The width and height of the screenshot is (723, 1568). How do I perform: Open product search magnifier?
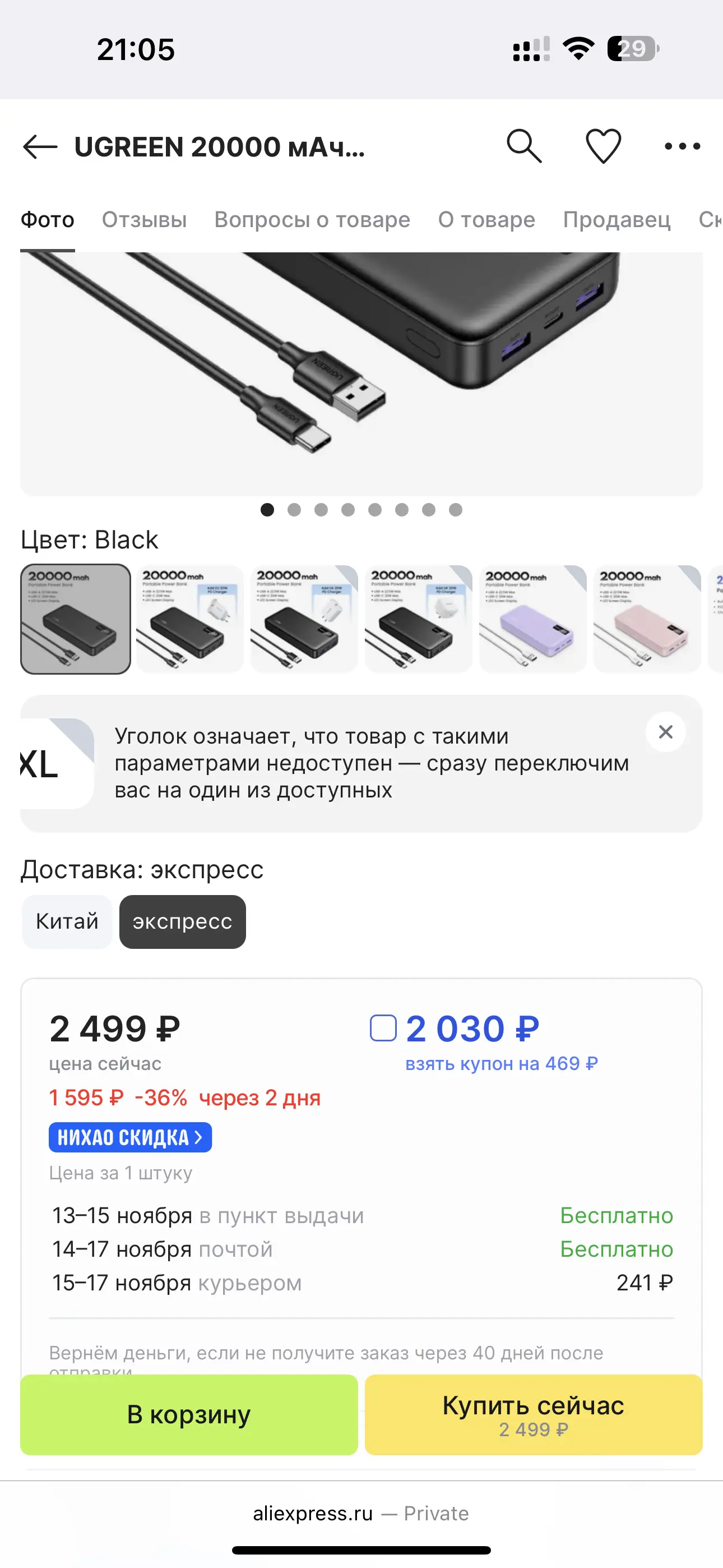point(524,146)
